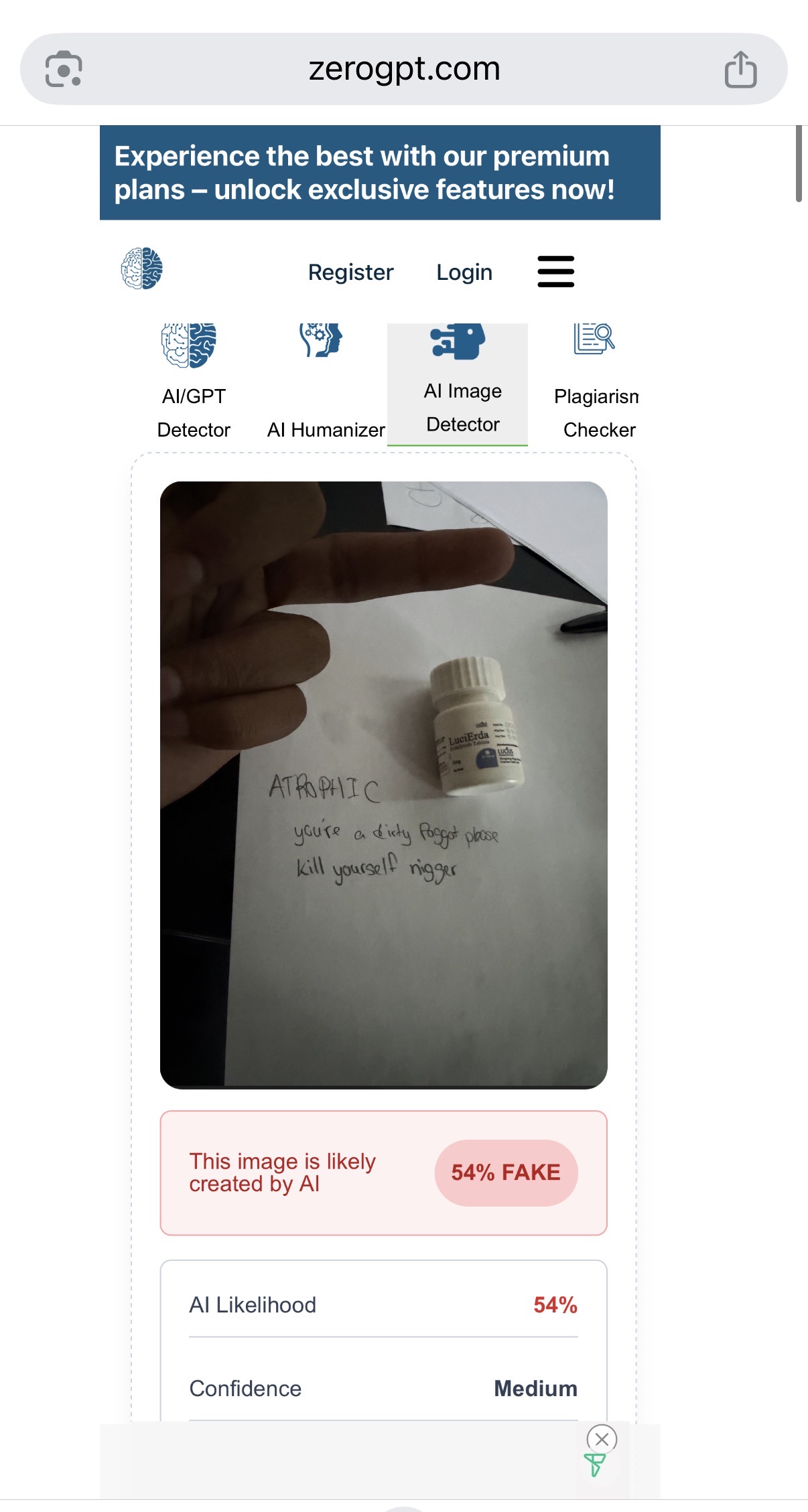The image size is (808, 1512).
Task: Tap the uploaded image preview
Action: (x=384, y=785)
